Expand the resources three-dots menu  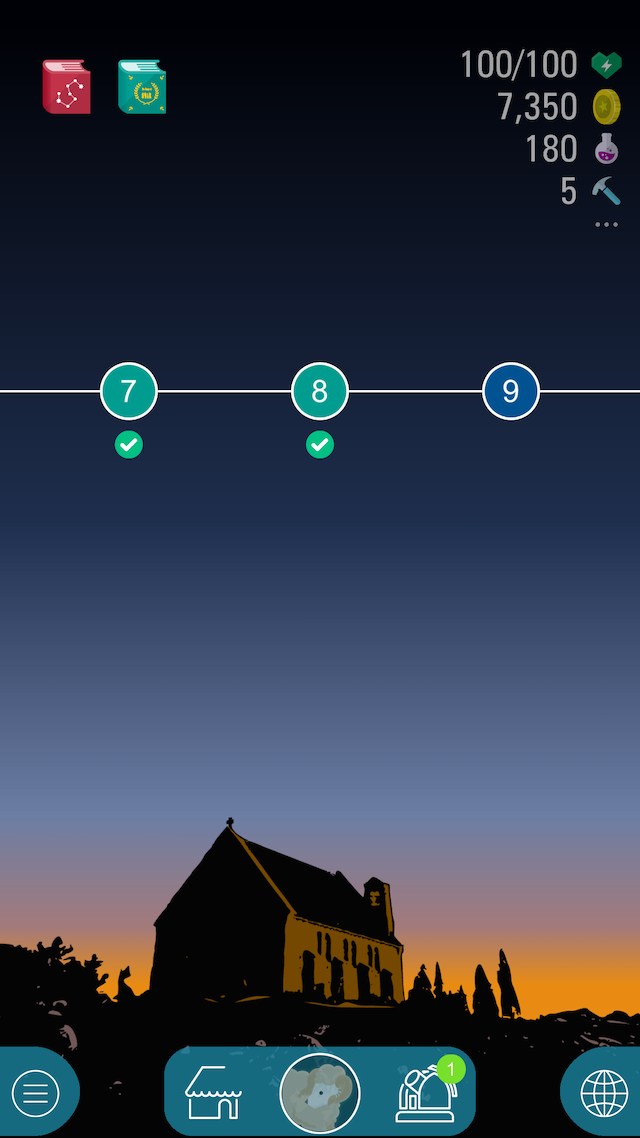click(606, 225)
